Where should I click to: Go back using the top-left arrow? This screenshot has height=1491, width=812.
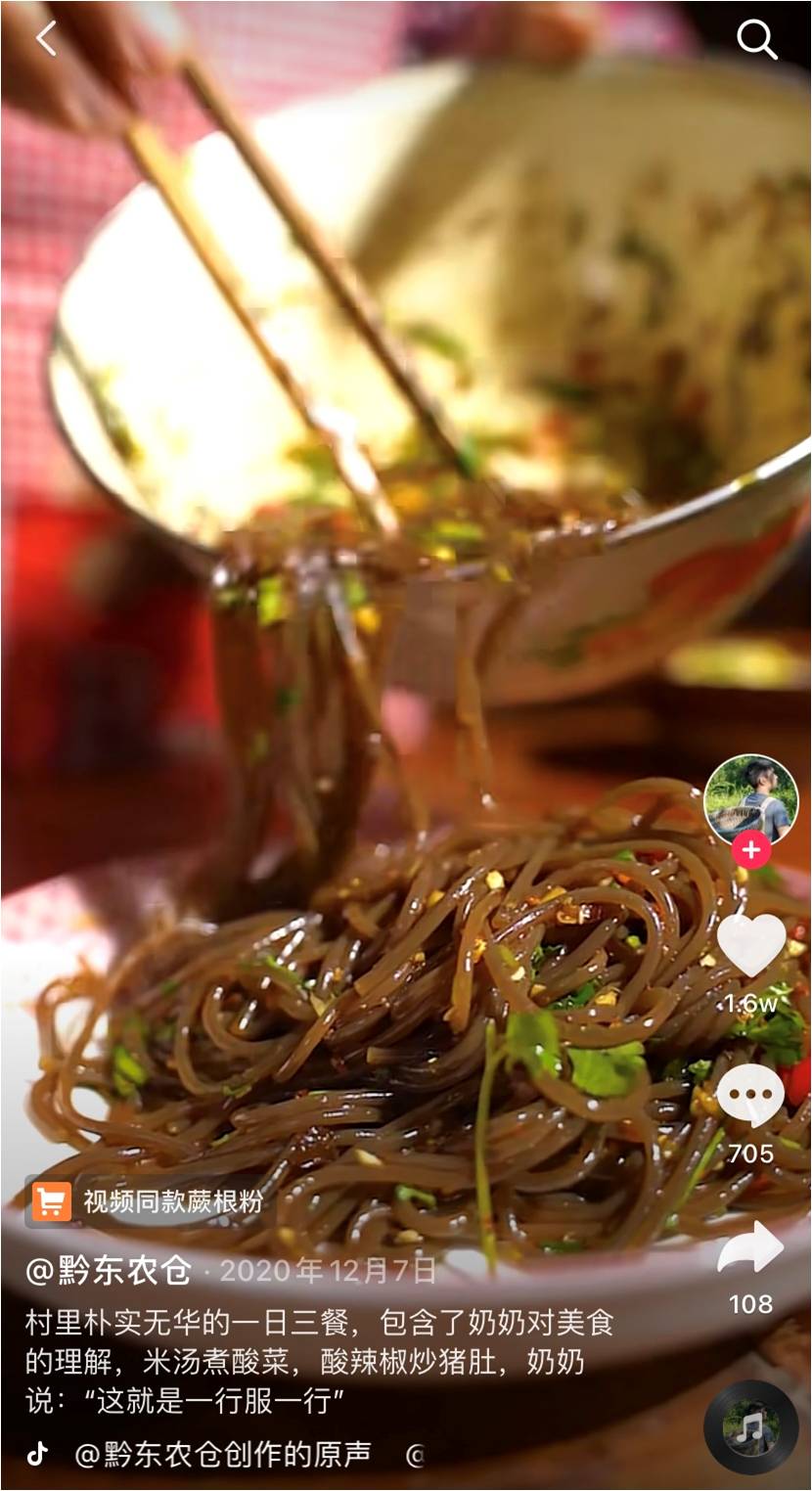pyautogui.click(x=46, y=39)
